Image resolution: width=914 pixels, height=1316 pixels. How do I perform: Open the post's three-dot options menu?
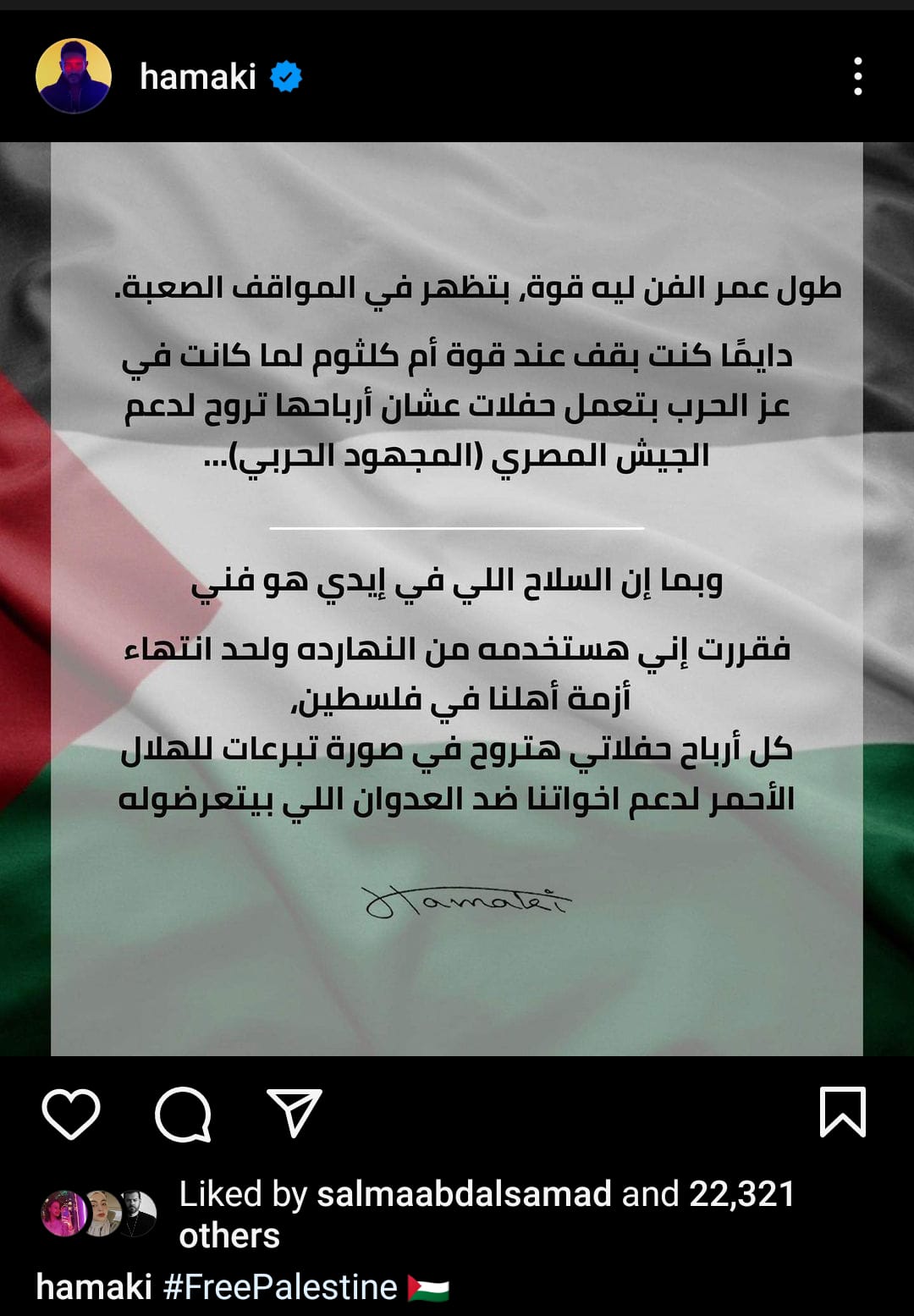[x=857, y=76]
